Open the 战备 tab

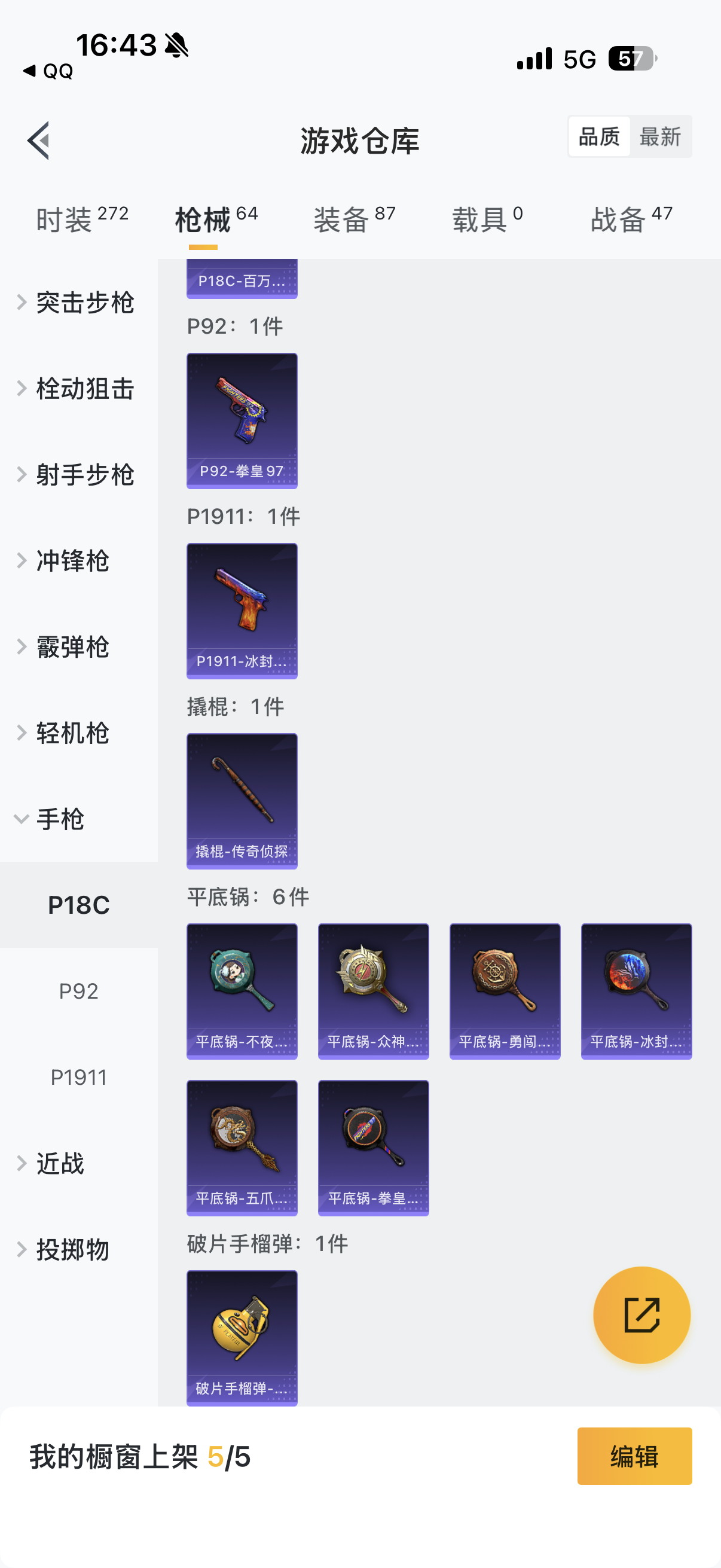(x=631, y=219)
